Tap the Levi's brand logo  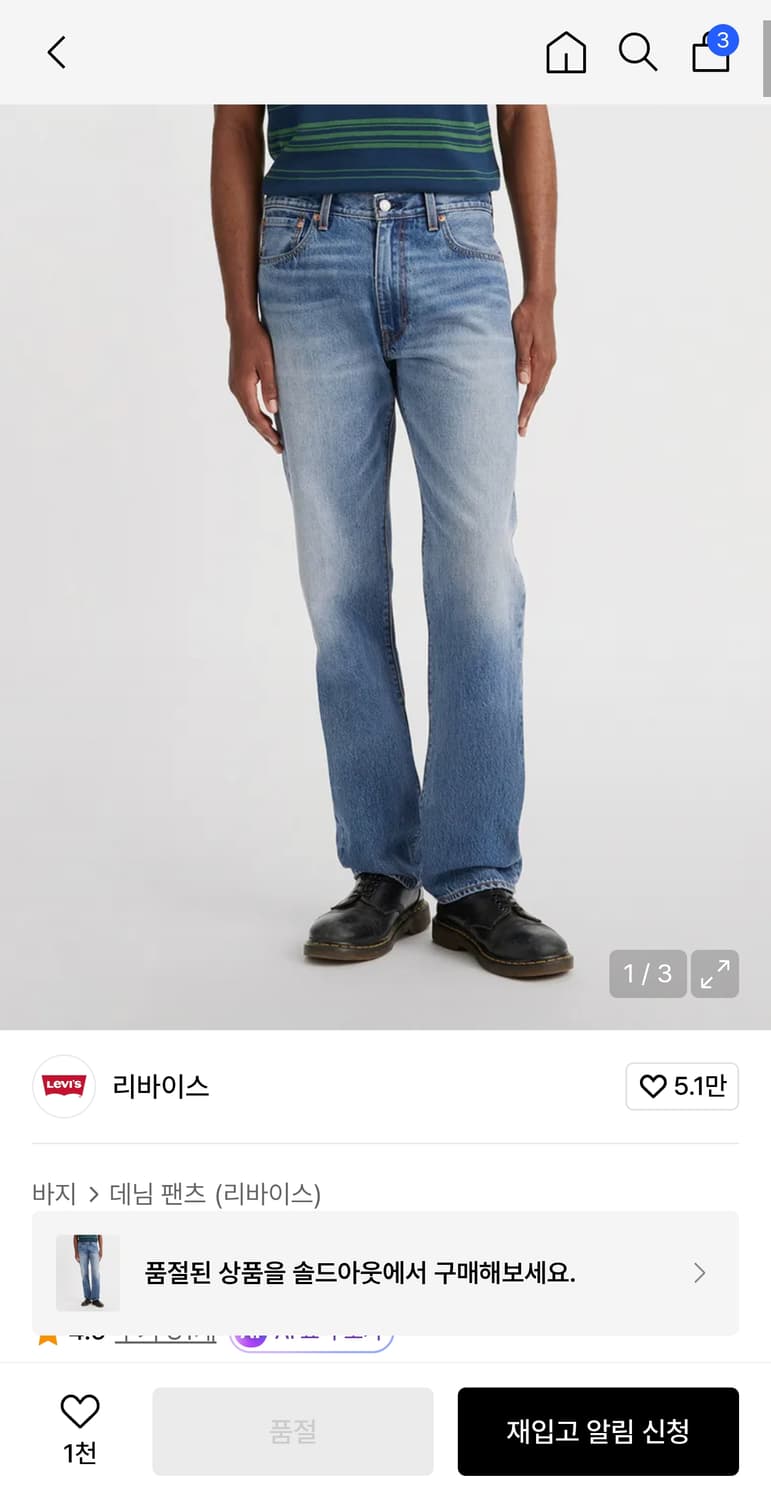pyautogui.click(x=63, y=1086)
